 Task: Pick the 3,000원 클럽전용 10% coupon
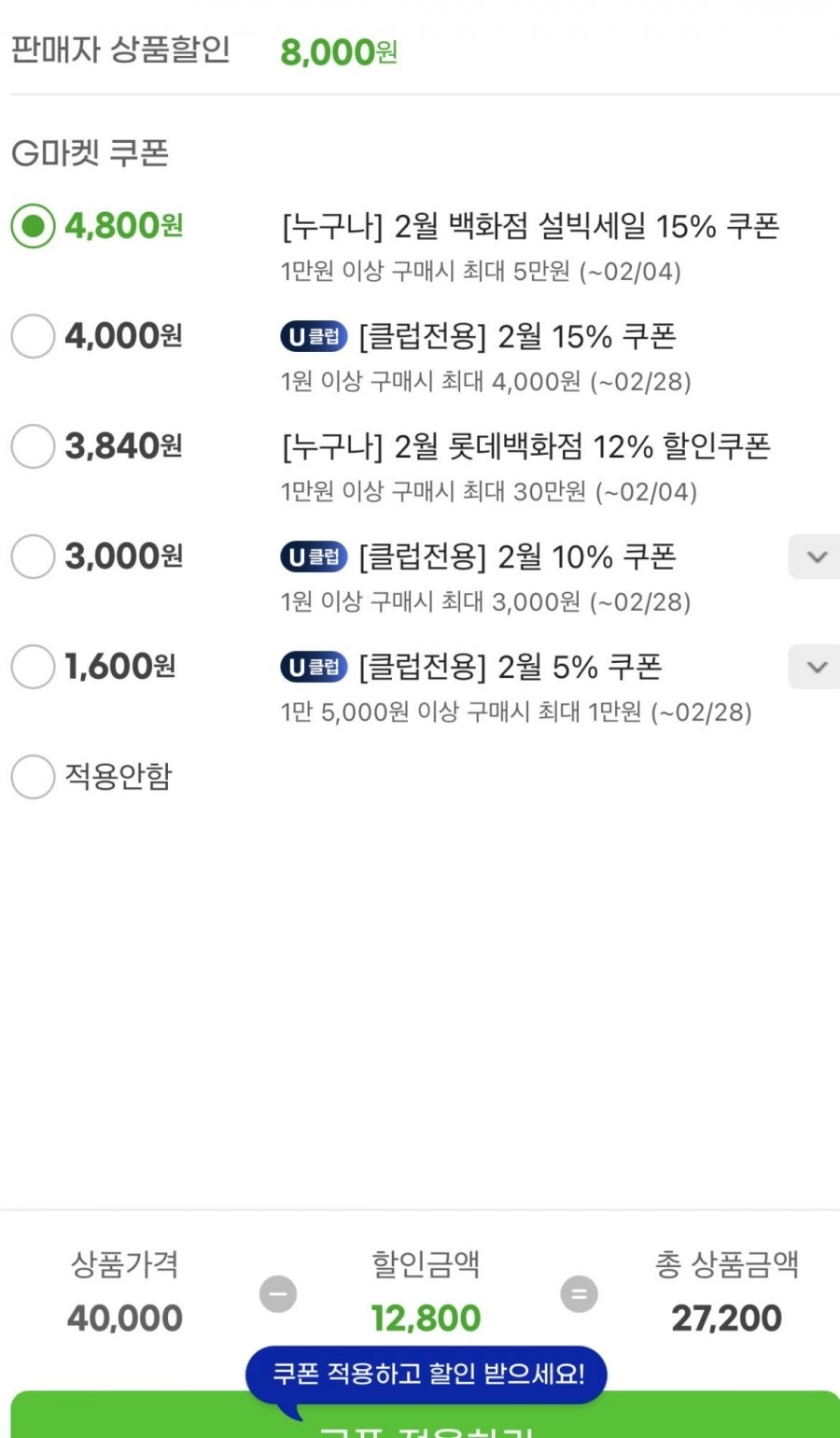tap(33, 557)
